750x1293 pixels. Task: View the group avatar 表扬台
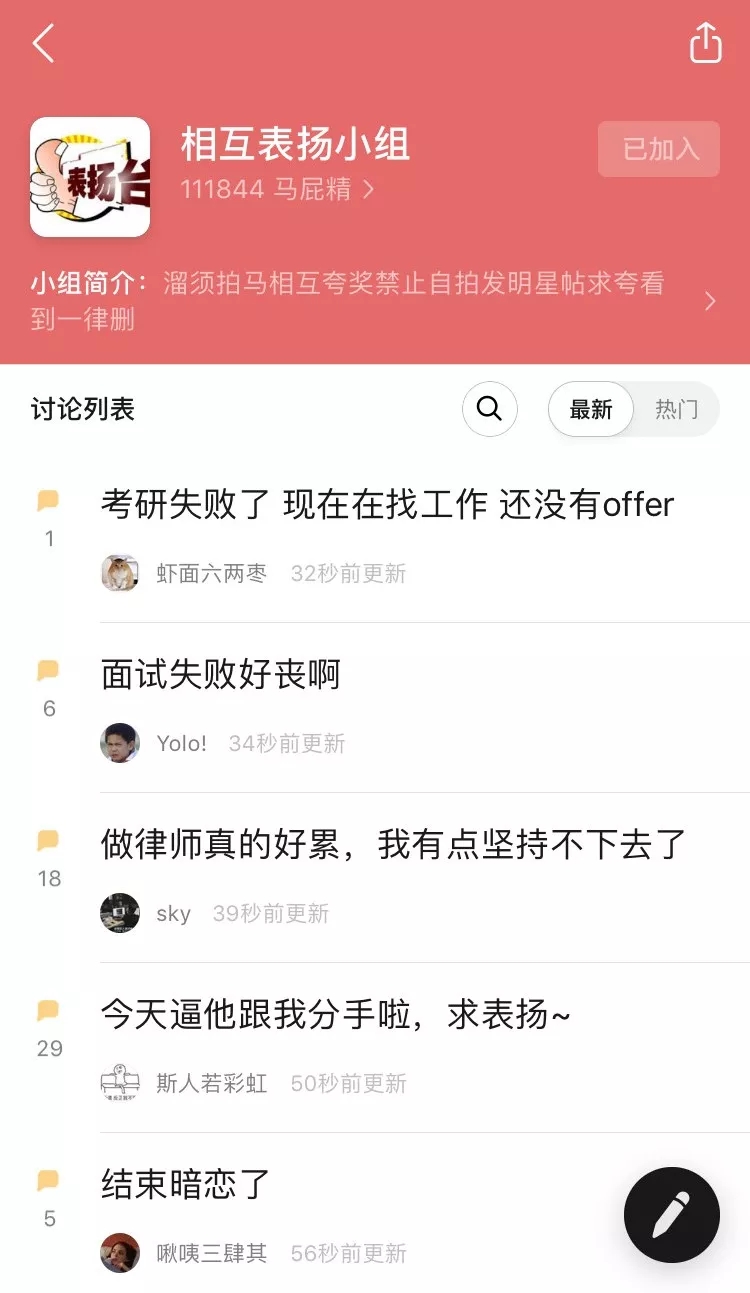pyautogui.click(x=90, y=177)
